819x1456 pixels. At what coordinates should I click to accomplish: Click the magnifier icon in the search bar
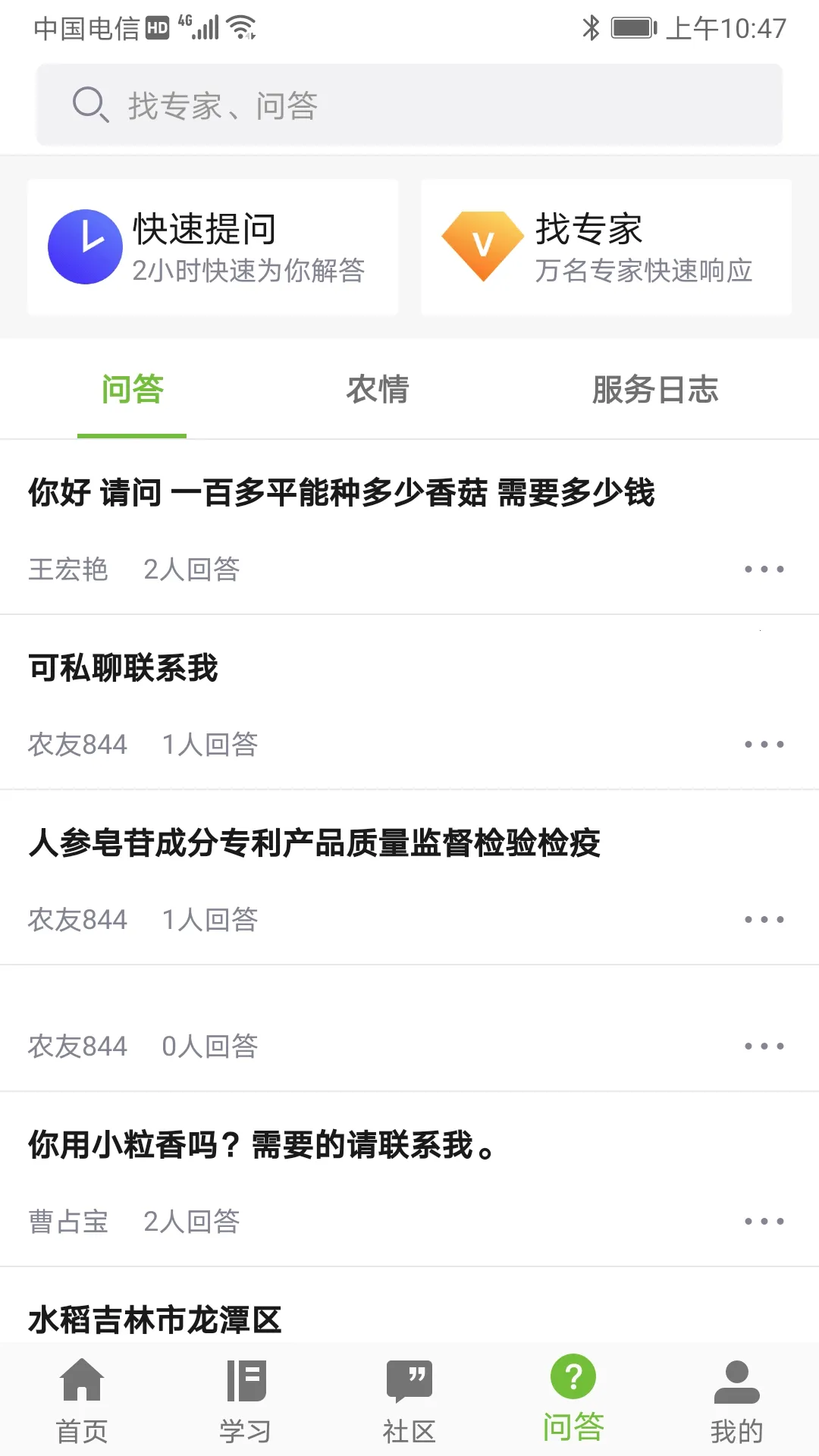(x=89, y=104)
